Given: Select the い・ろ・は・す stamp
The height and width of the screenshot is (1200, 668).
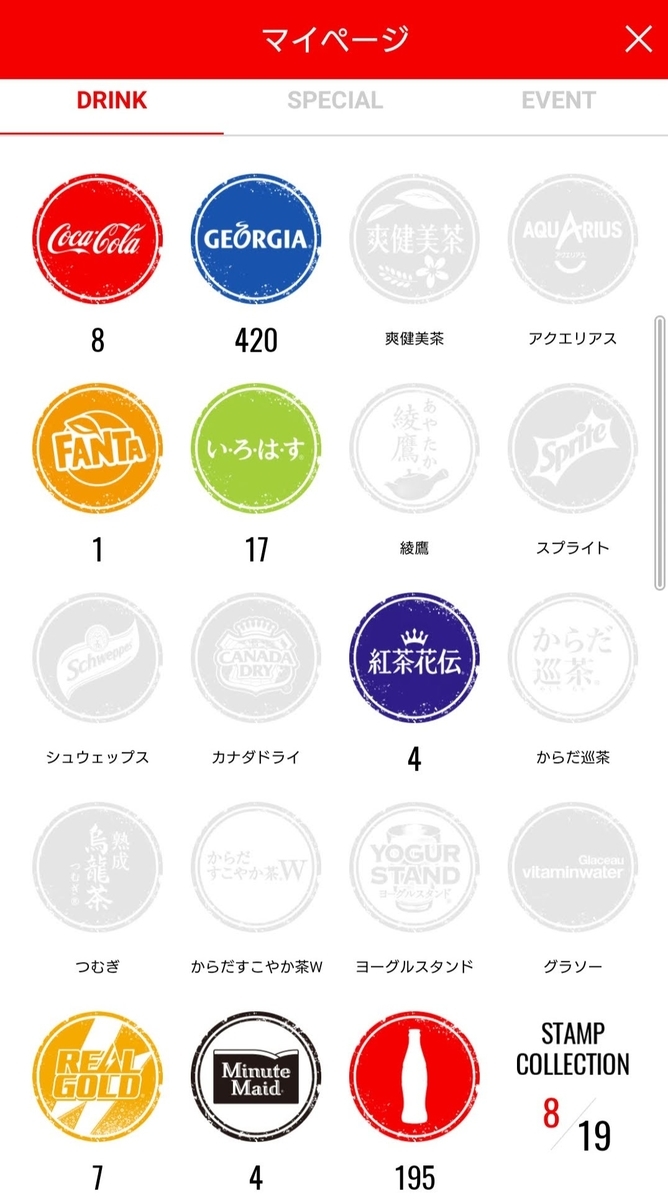Looking at the screenshot, I should point(256,448).
